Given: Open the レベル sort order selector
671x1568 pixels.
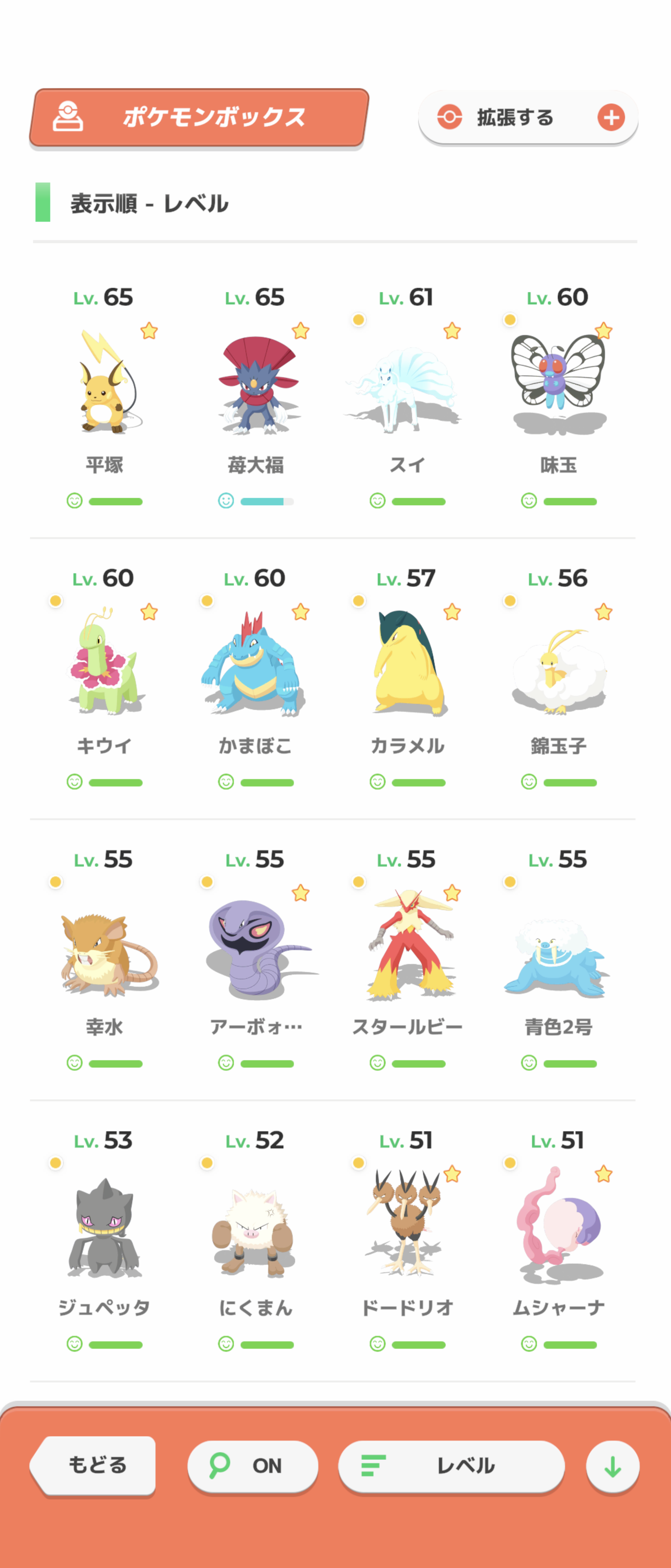Looking at the screenshot, I should pos(451,1466).
